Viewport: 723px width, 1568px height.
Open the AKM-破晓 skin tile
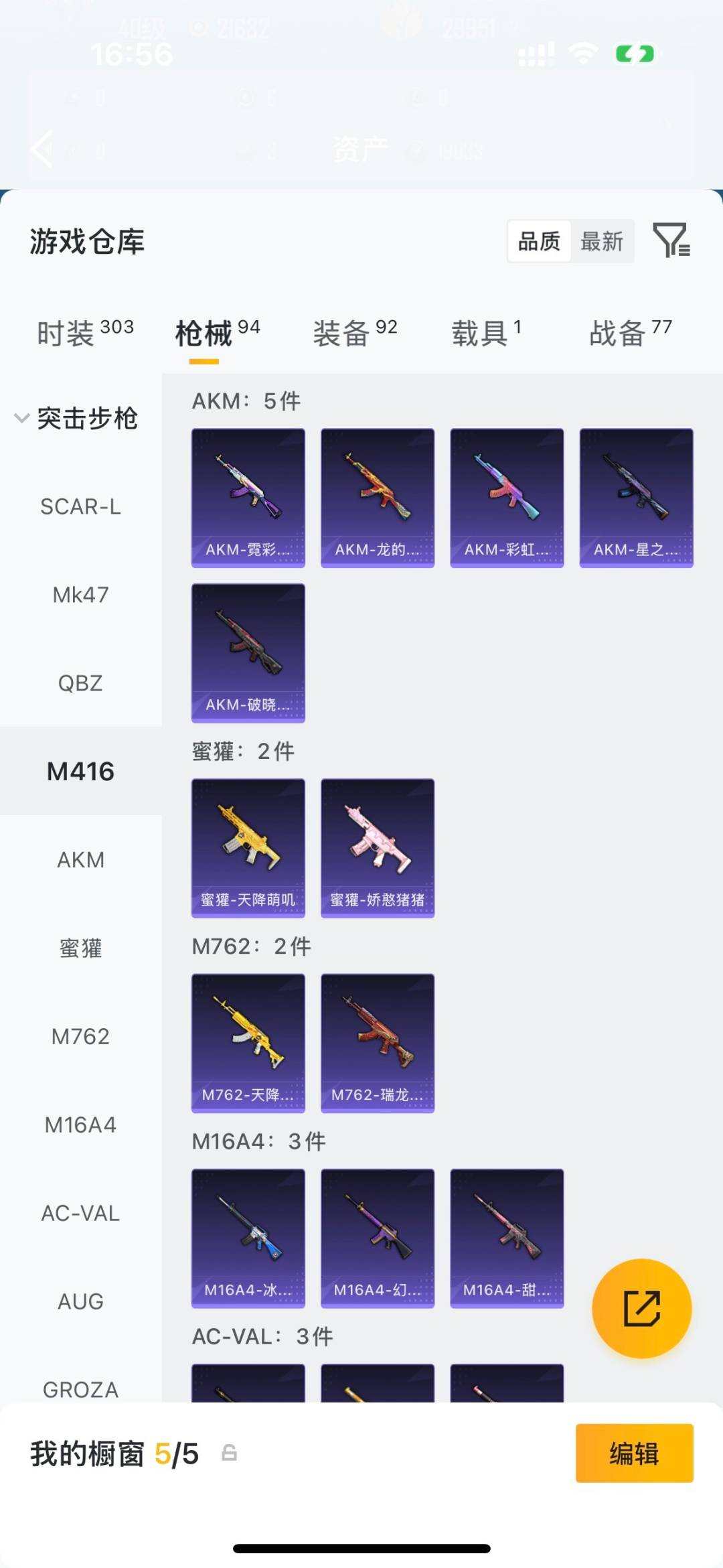[x=248, y=653]
